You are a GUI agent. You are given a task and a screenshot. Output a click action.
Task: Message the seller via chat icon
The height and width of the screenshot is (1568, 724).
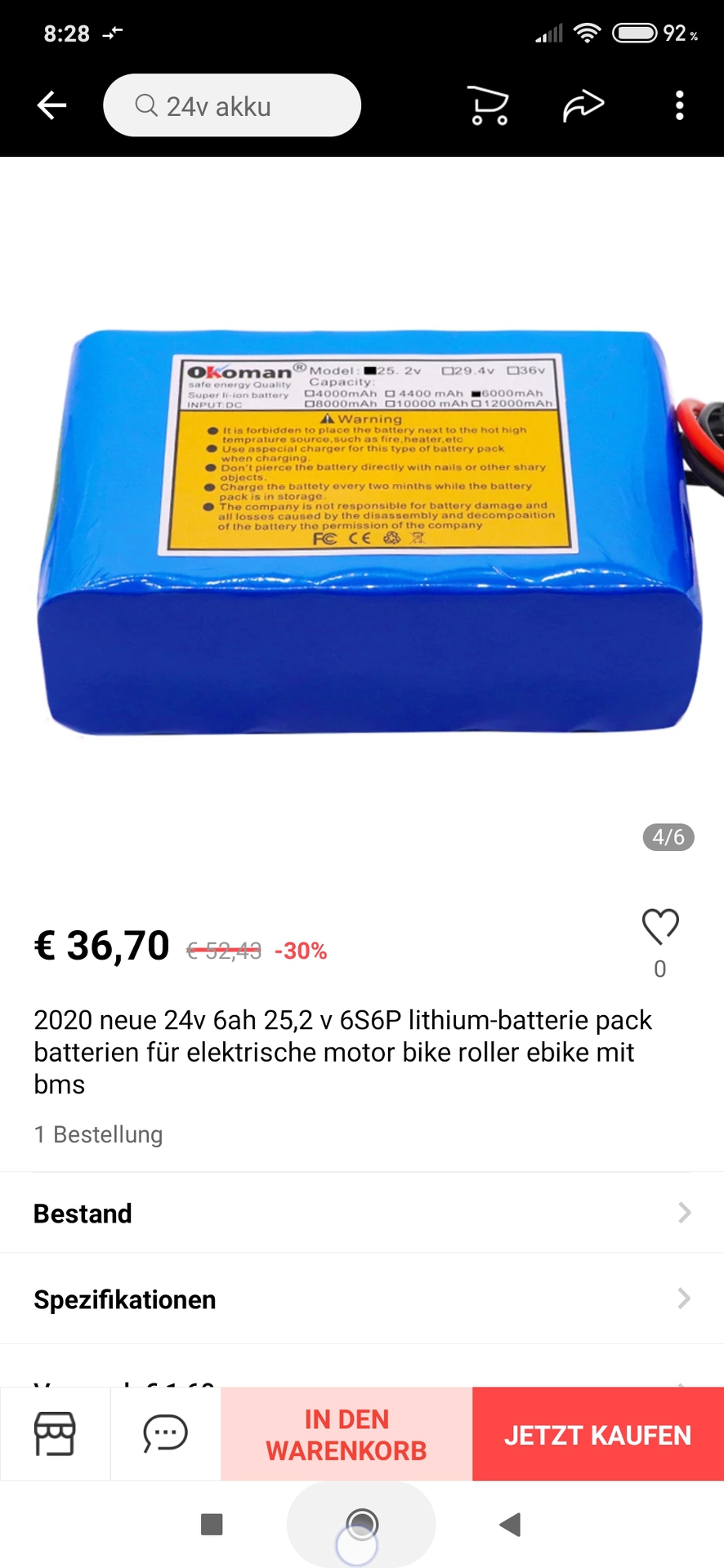point(165,1434)
